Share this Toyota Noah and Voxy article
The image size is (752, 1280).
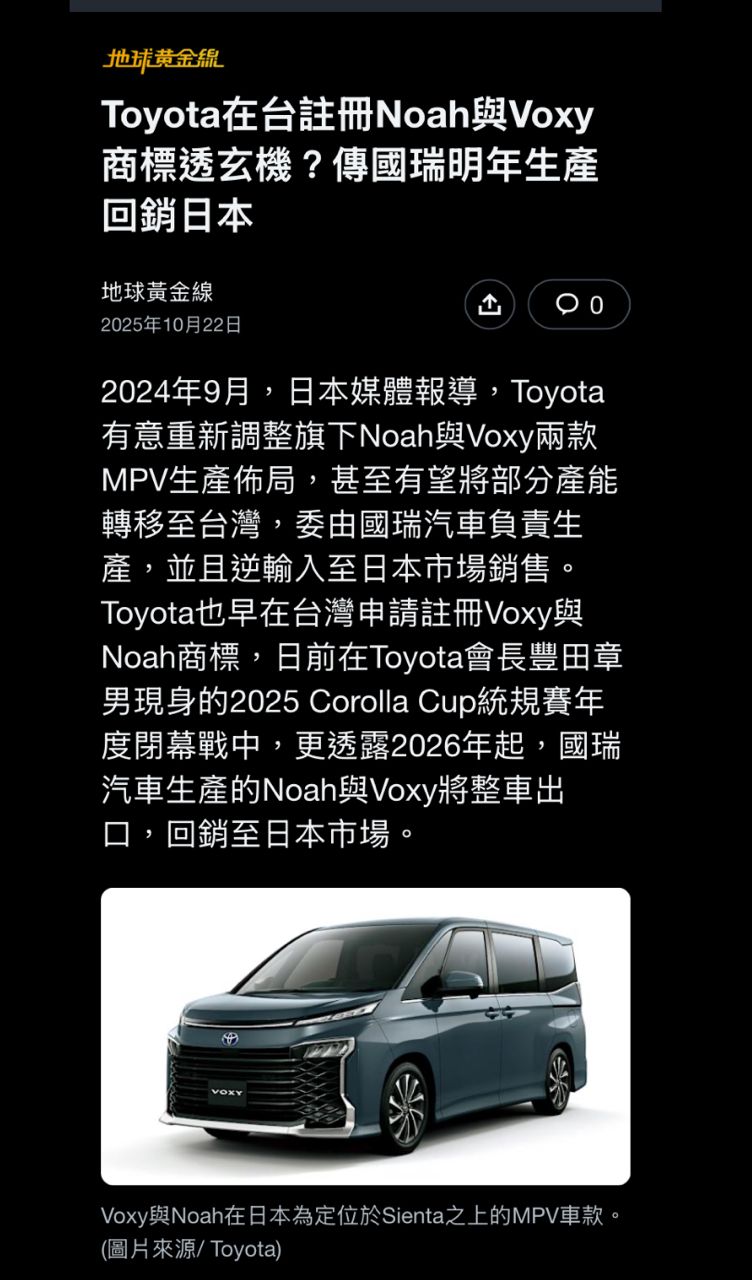tap(489, 305)
